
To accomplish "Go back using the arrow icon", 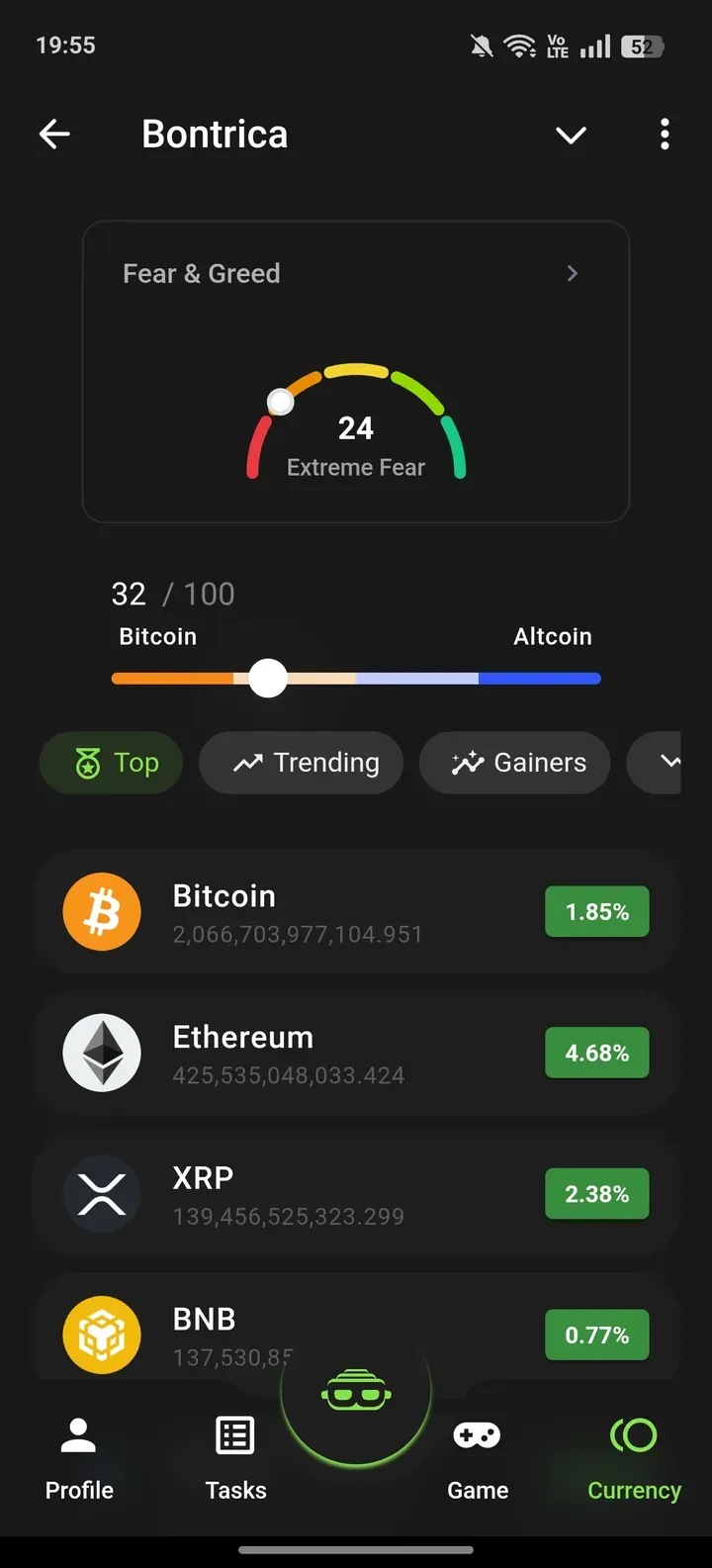I will point(54,135).
